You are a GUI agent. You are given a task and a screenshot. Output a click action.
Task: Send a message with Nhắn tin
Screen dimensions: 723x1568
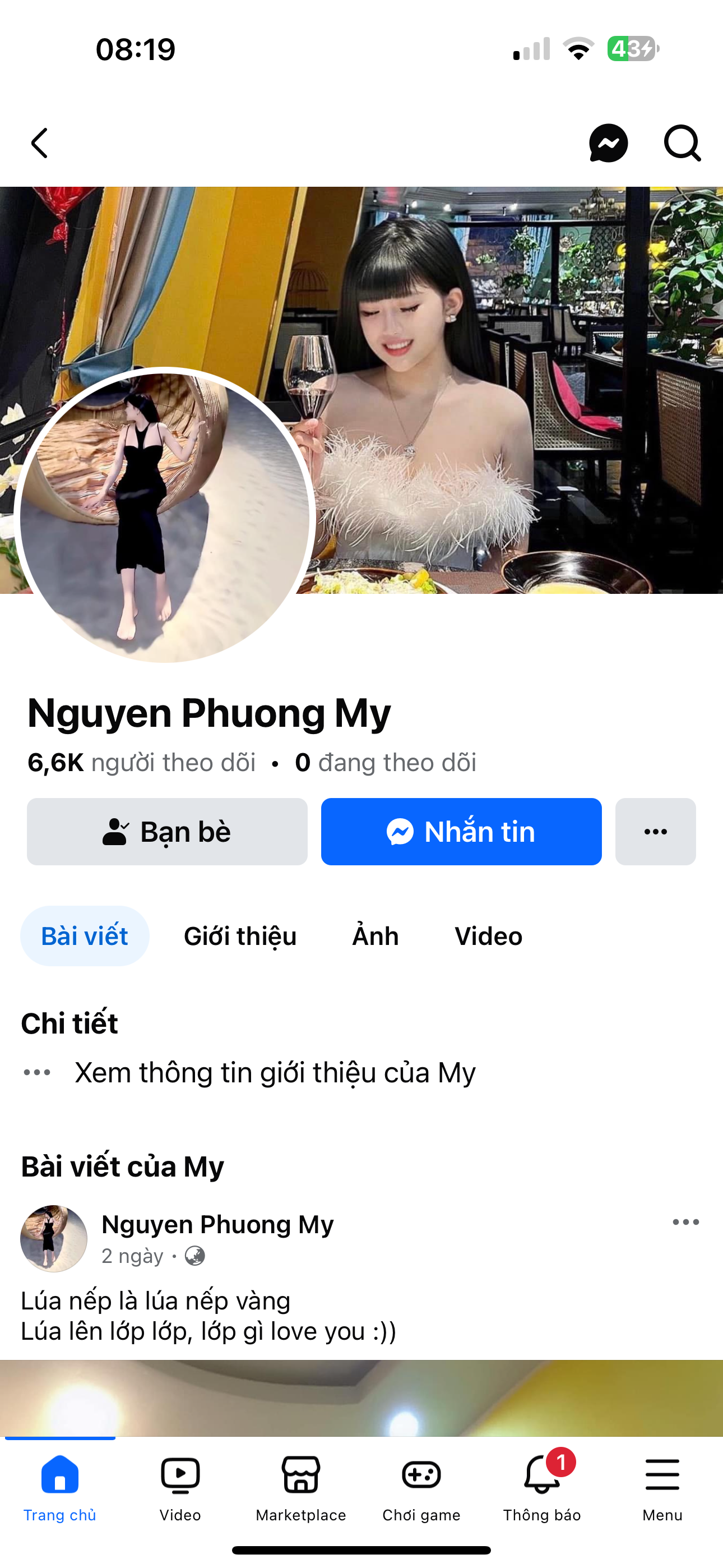point(461,832)
